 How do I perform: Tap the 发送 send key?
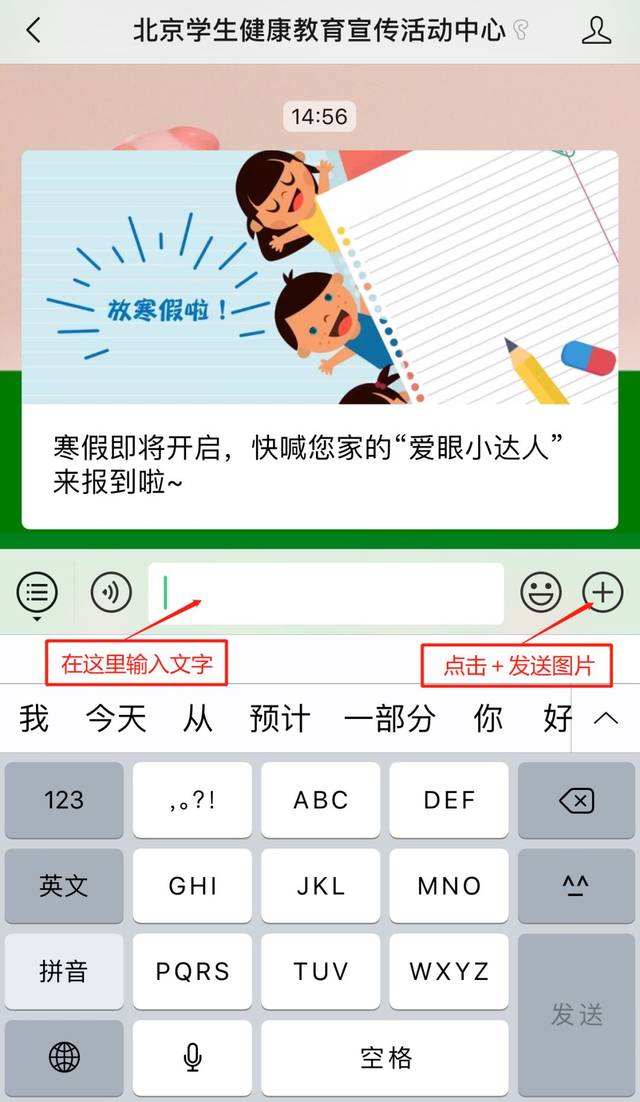click(577, 1014)
